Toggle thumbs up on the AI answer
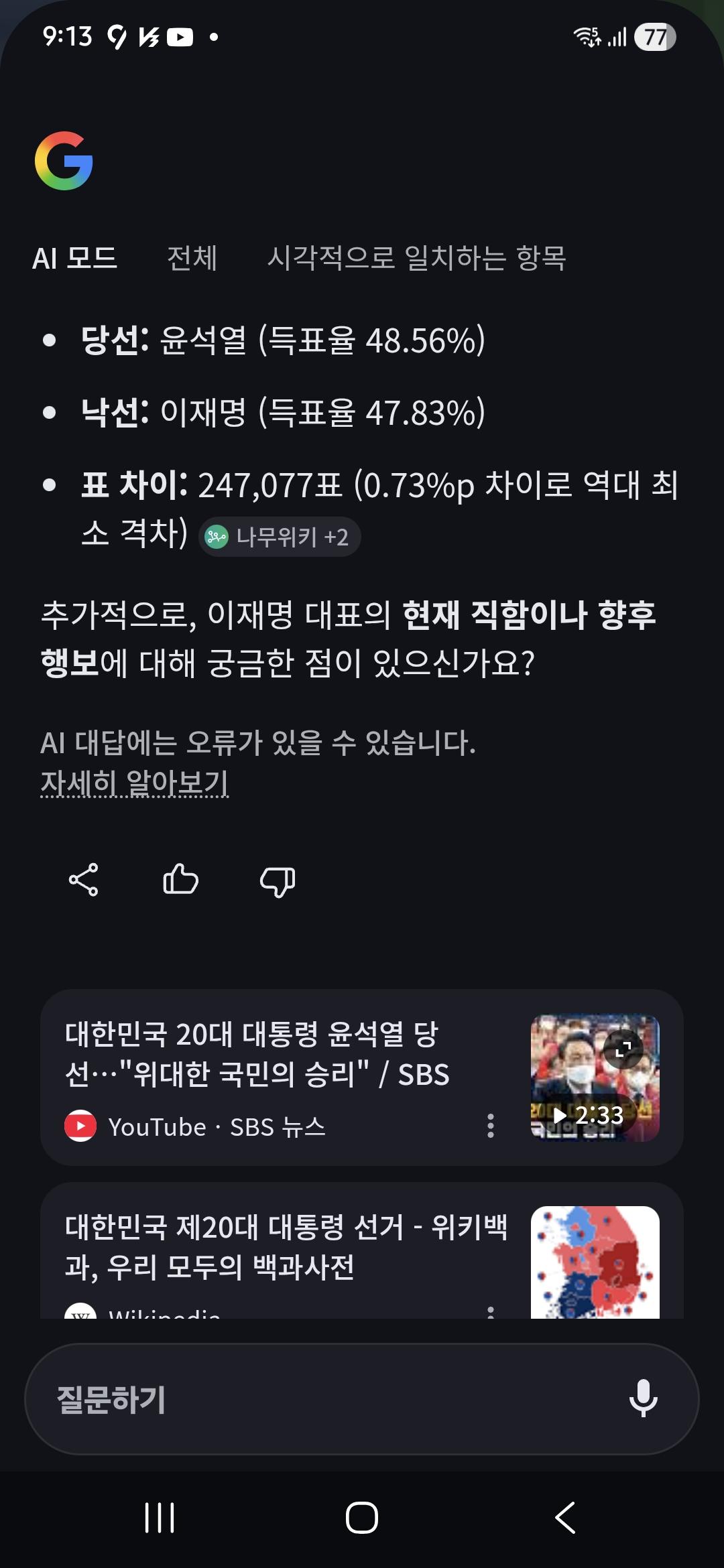Image resolution: width=724 pixels, height=1568 pixels. point(181,881)
